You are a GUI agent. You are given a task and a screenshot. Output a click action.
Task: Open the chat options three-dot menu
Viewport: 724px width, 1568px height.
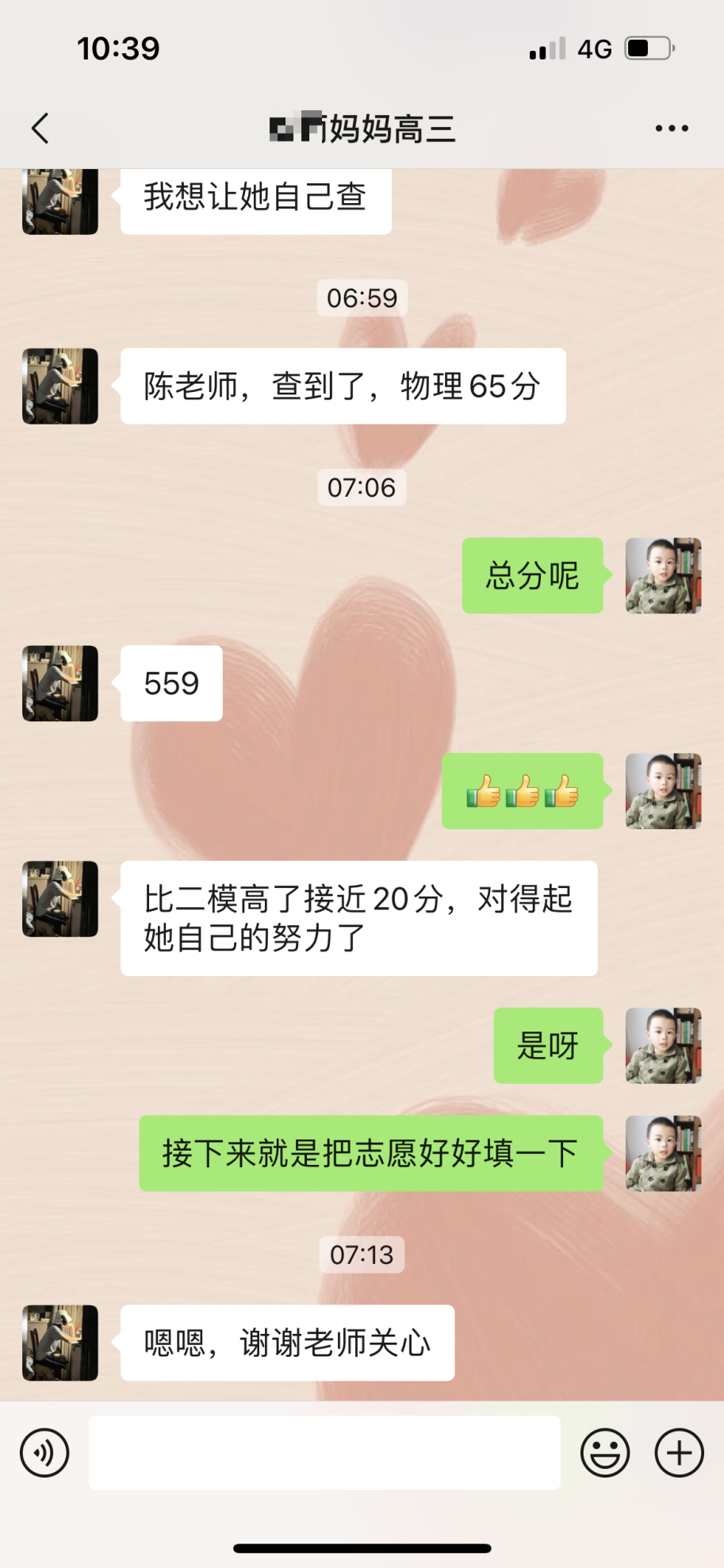point(671,128)
